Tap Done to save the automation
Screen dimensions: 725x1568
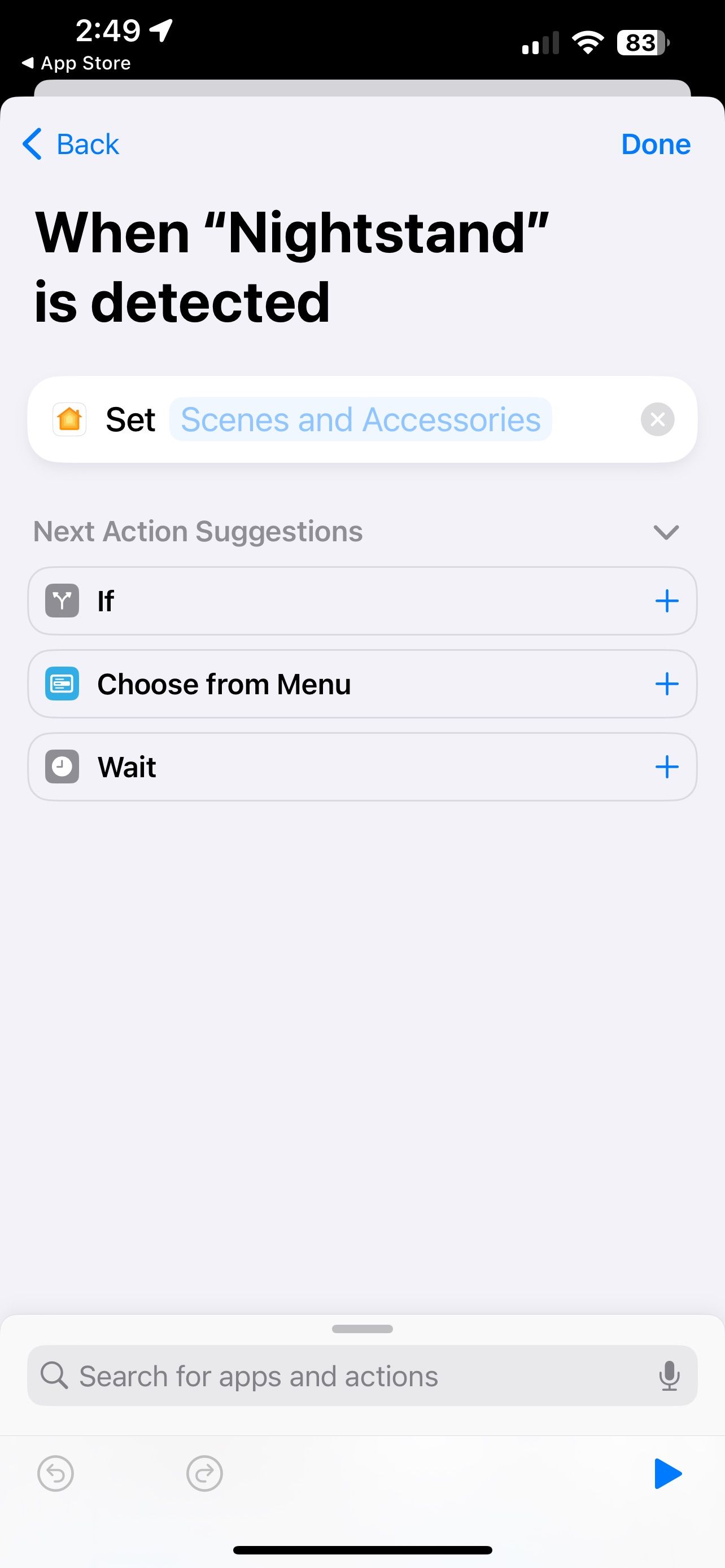pos(656,144)
